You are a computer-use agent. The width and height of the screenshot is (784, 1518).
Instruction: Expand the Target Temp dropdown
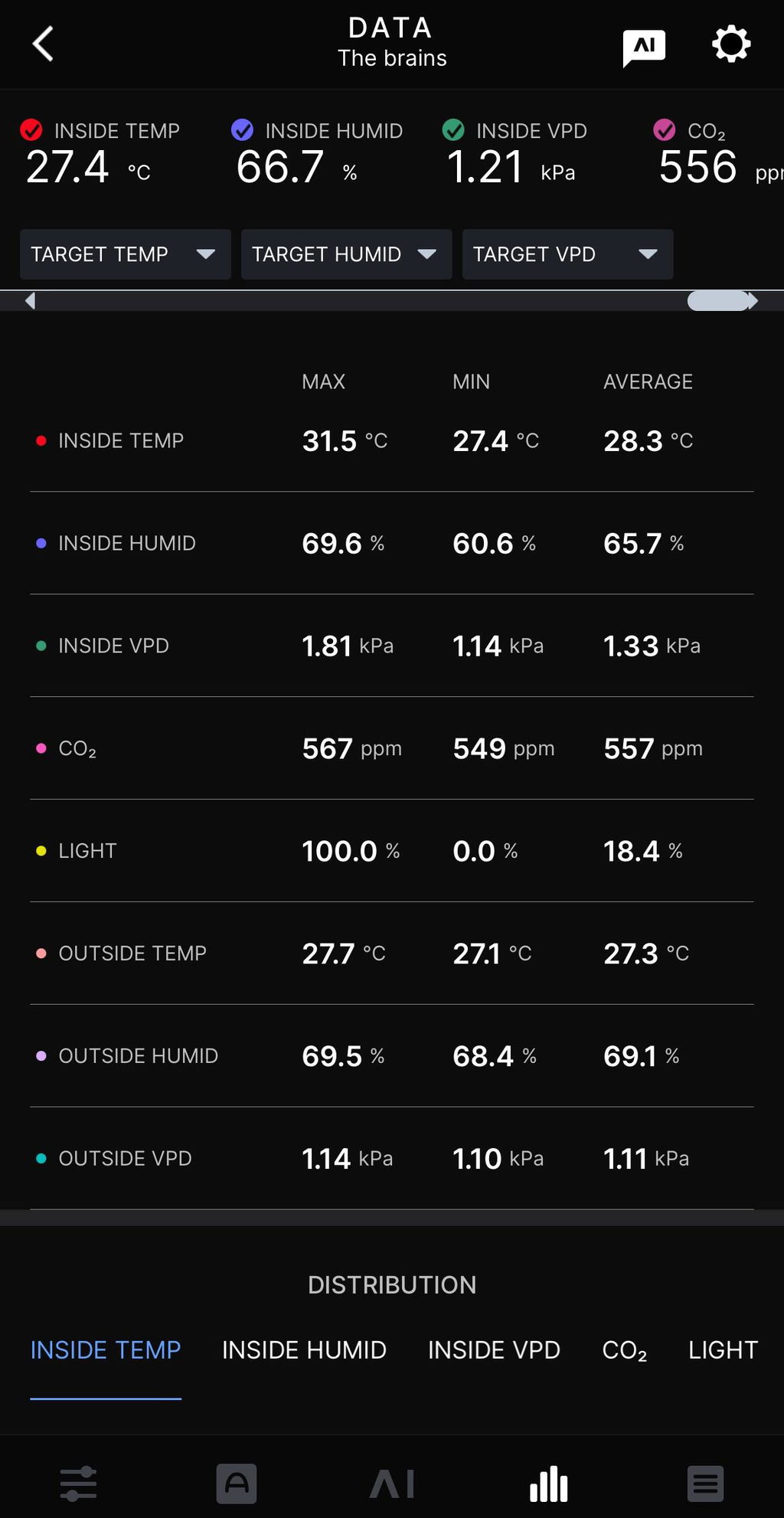pos(126,254)
